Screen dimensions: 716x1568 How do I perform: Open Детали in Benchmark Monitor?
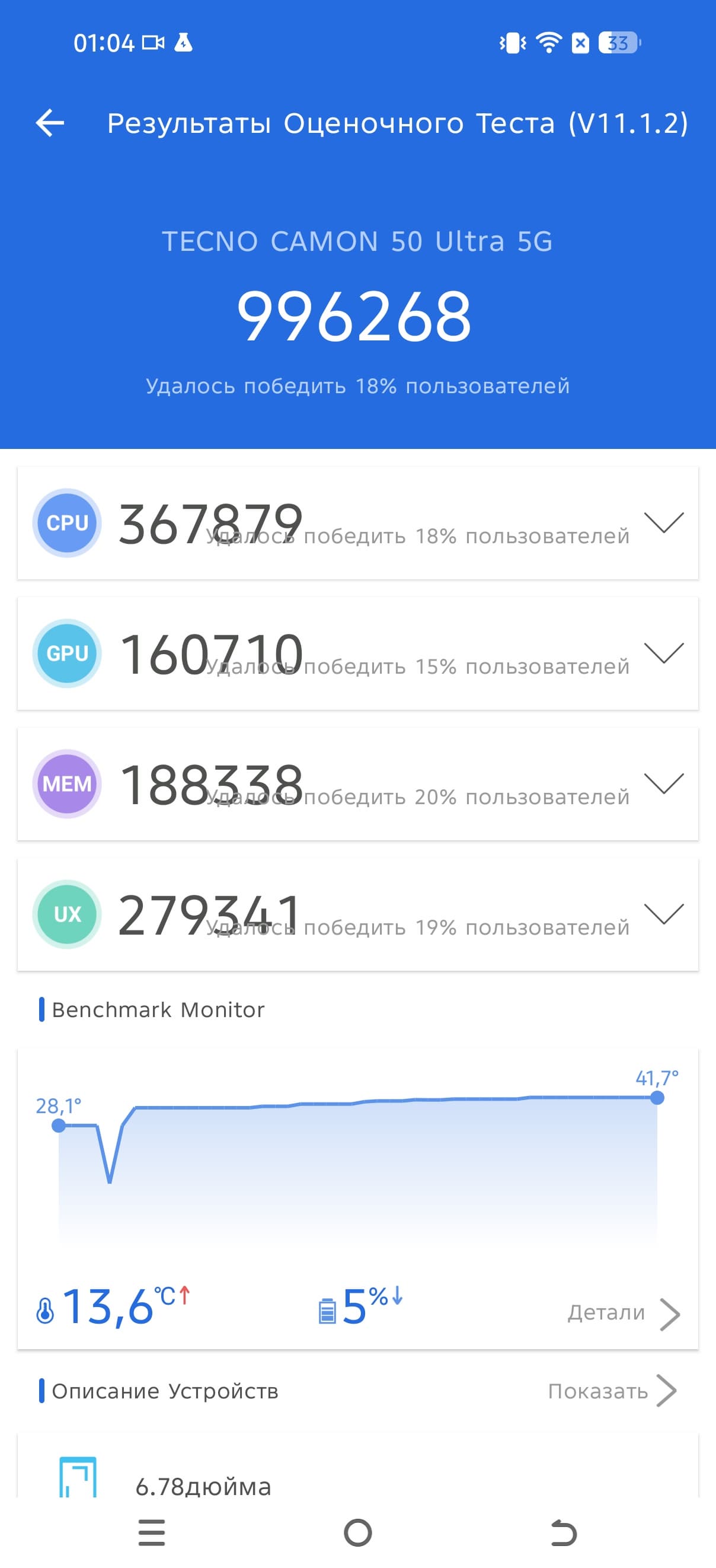click(624, 1312)
